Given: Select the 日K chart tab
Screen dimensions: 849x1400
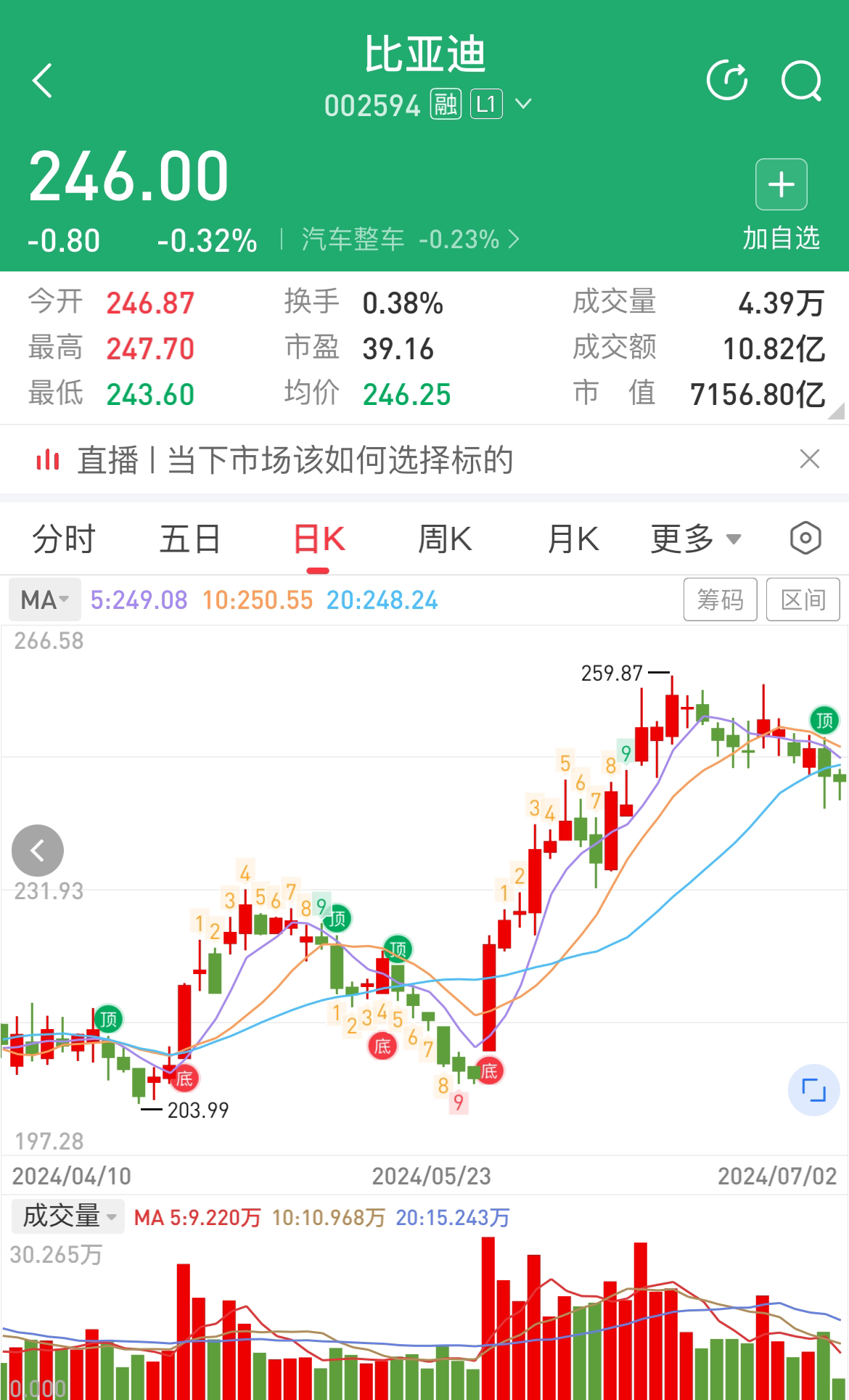Looking at the screenshot, I should click(319, 539).
